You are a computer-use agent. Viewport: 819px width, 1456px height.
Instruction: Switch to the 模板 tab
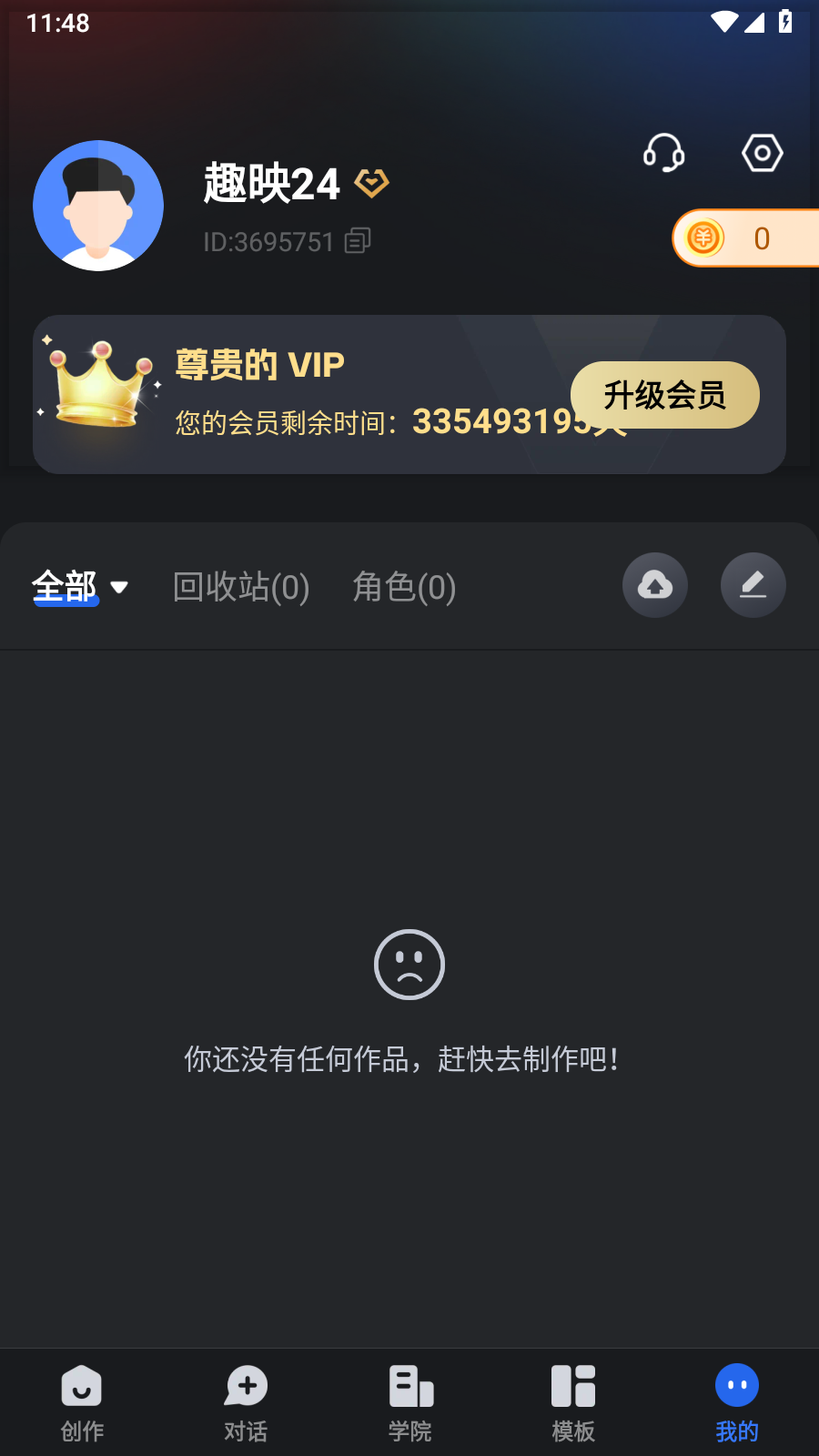coord(573,1401)
